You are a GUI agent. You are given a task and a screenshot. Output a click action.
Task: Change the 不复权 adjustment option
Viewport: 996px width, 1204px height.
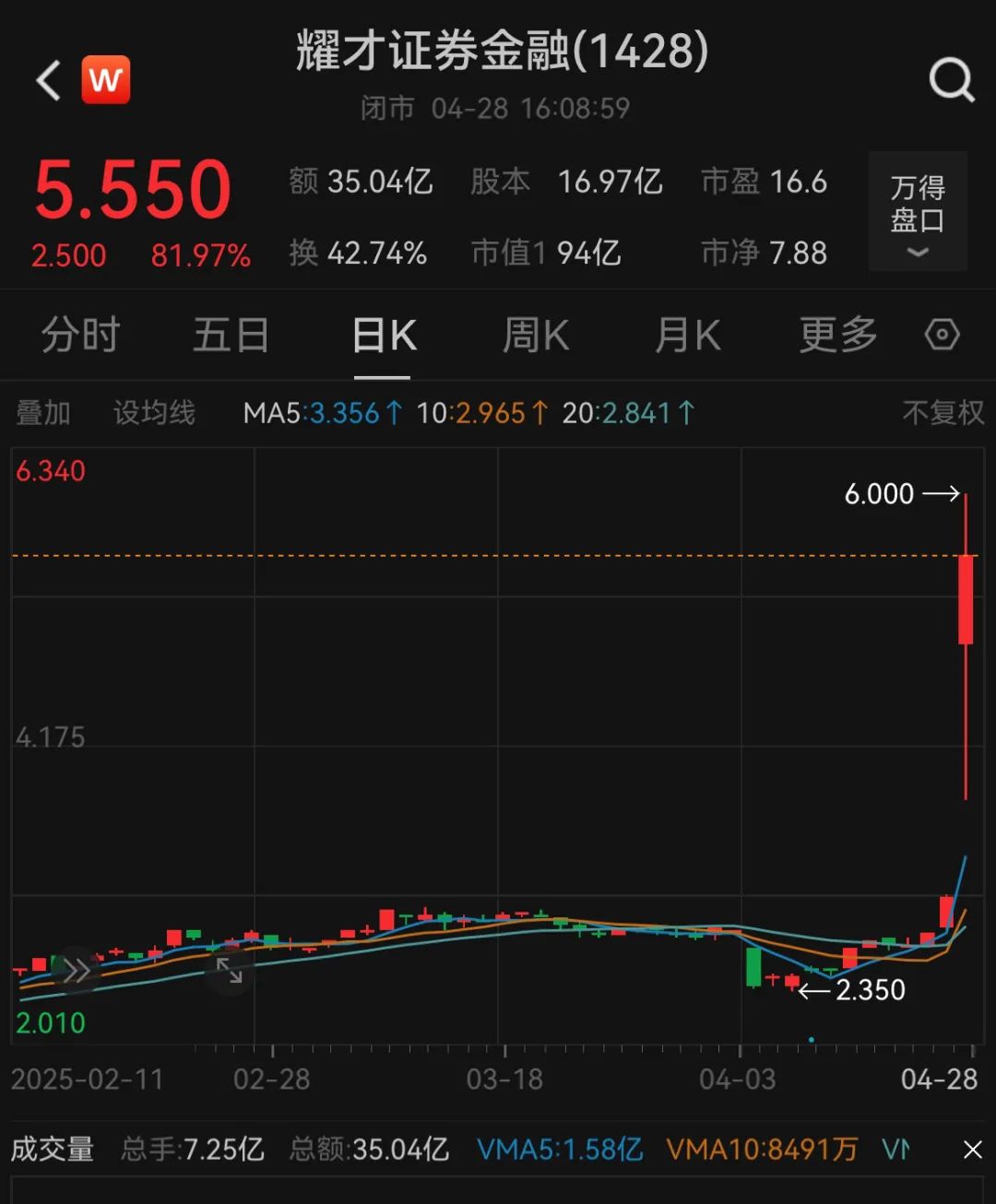point(943,413)
